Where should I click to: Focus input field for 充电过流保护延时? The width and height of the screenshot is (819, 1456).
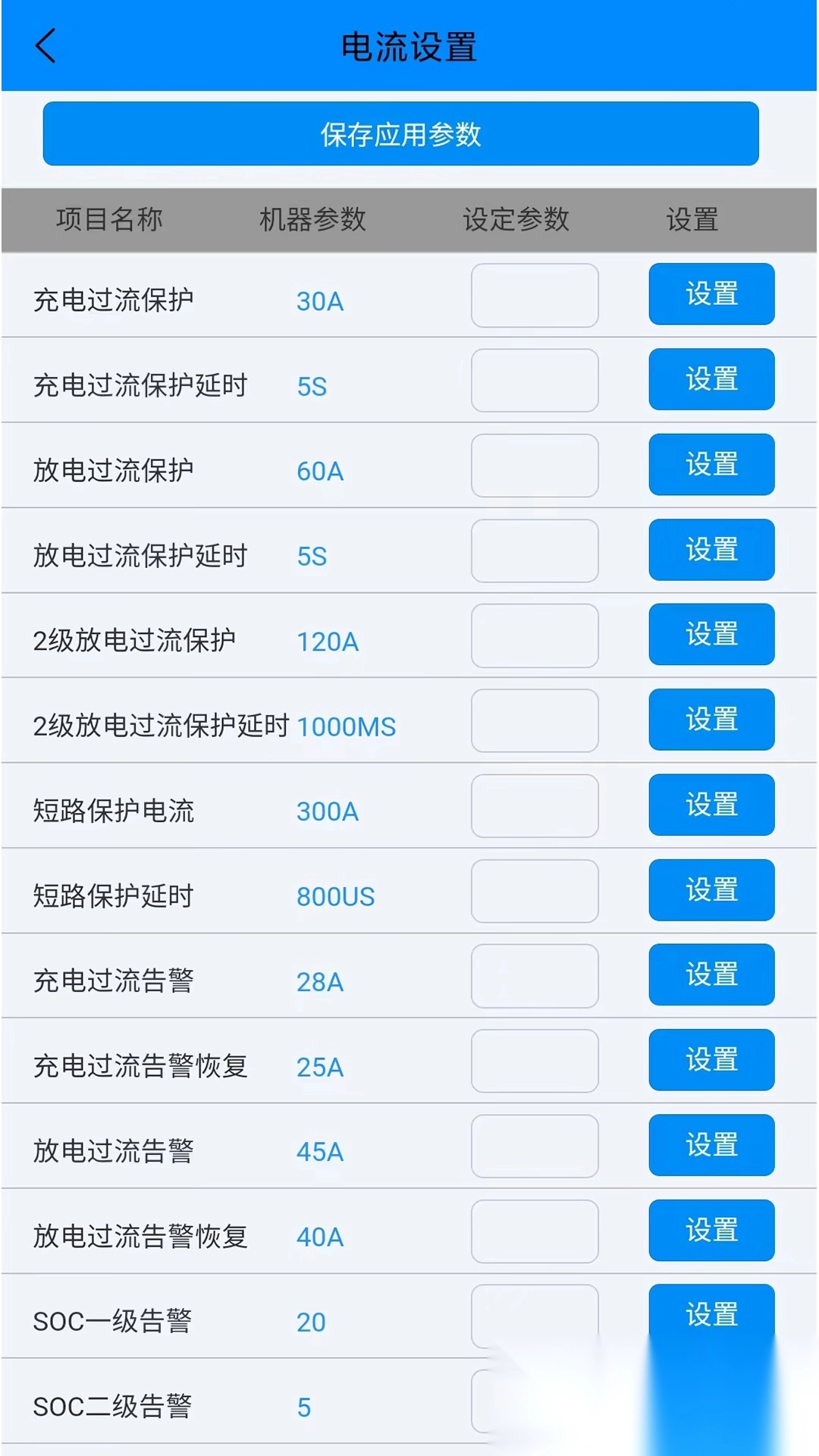(x=534, y=380)
